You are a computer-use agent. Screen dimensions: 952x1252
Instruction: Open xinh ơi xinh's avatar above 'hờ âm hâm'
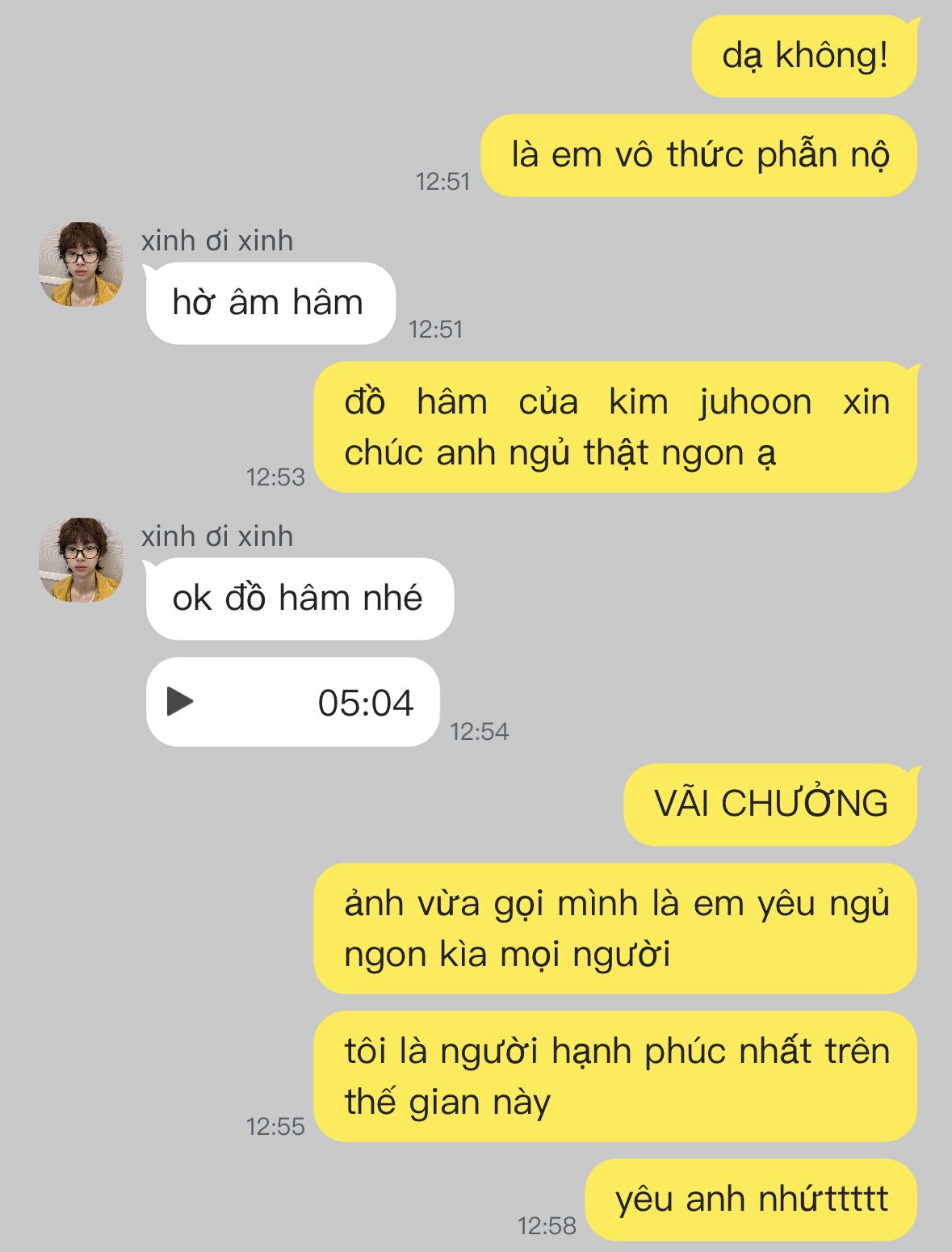click(81, 264)
